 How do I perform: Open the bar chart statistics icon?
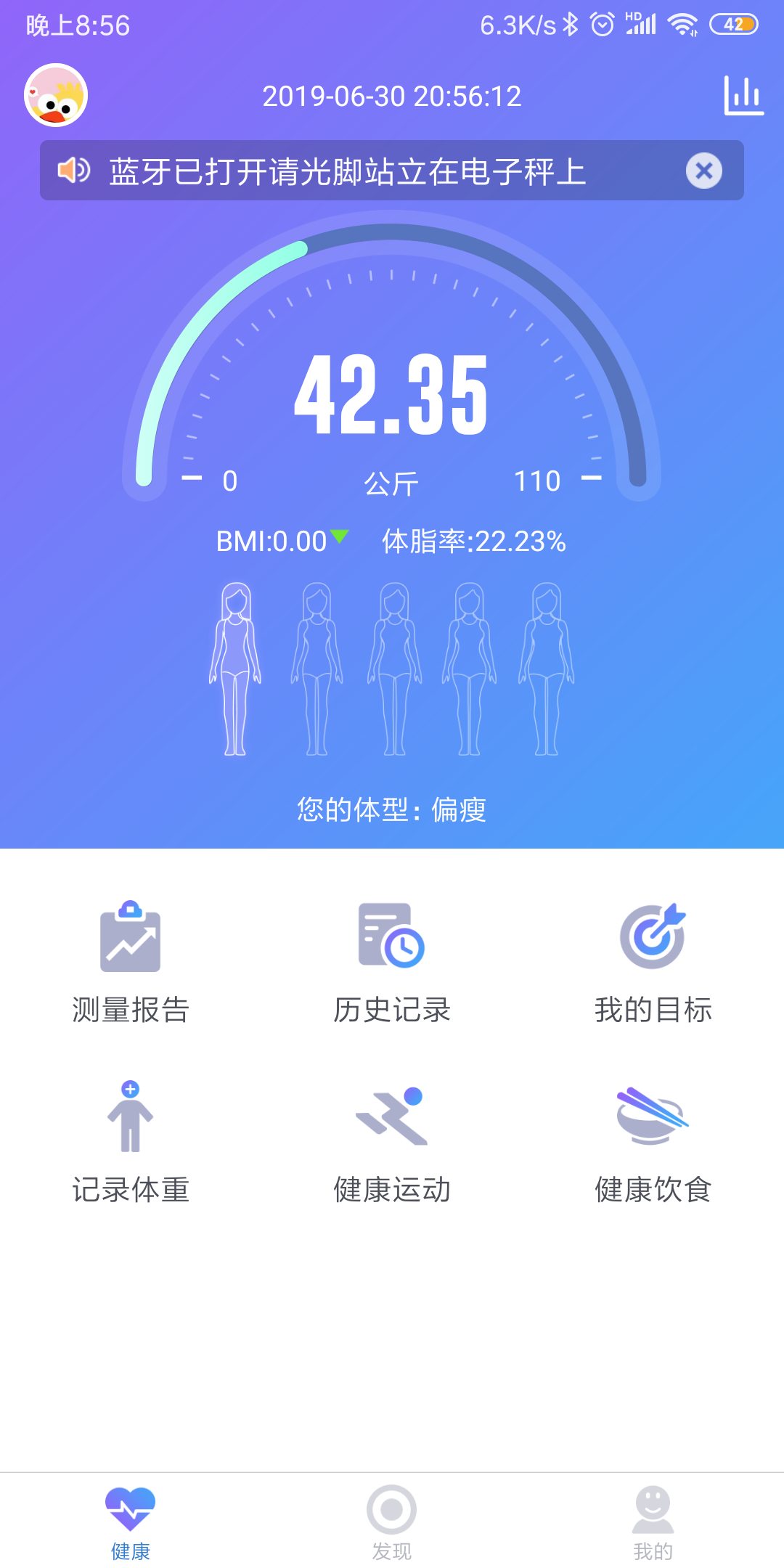click(743, 96)
